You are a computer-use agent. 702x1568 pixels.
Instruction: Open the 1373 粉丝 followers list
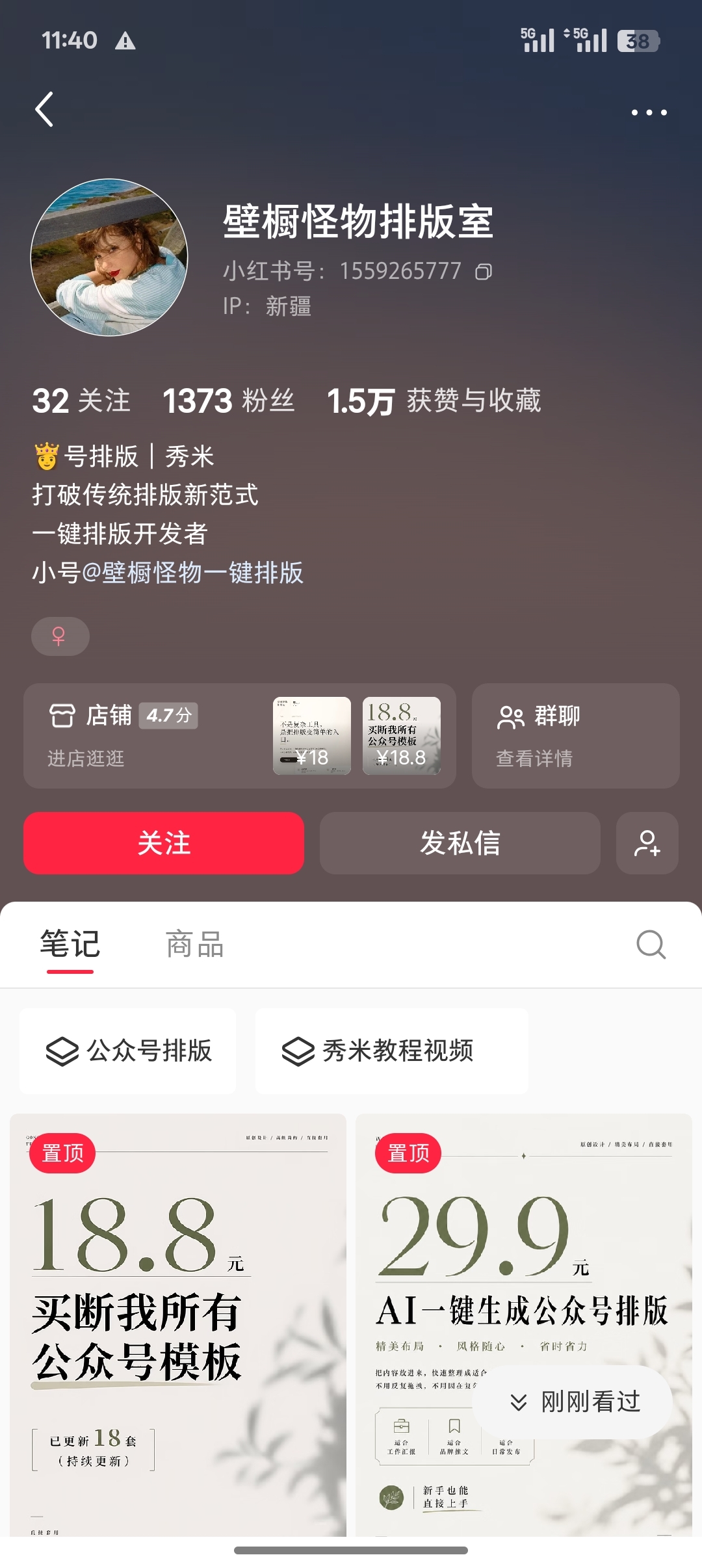coord(228,400)
